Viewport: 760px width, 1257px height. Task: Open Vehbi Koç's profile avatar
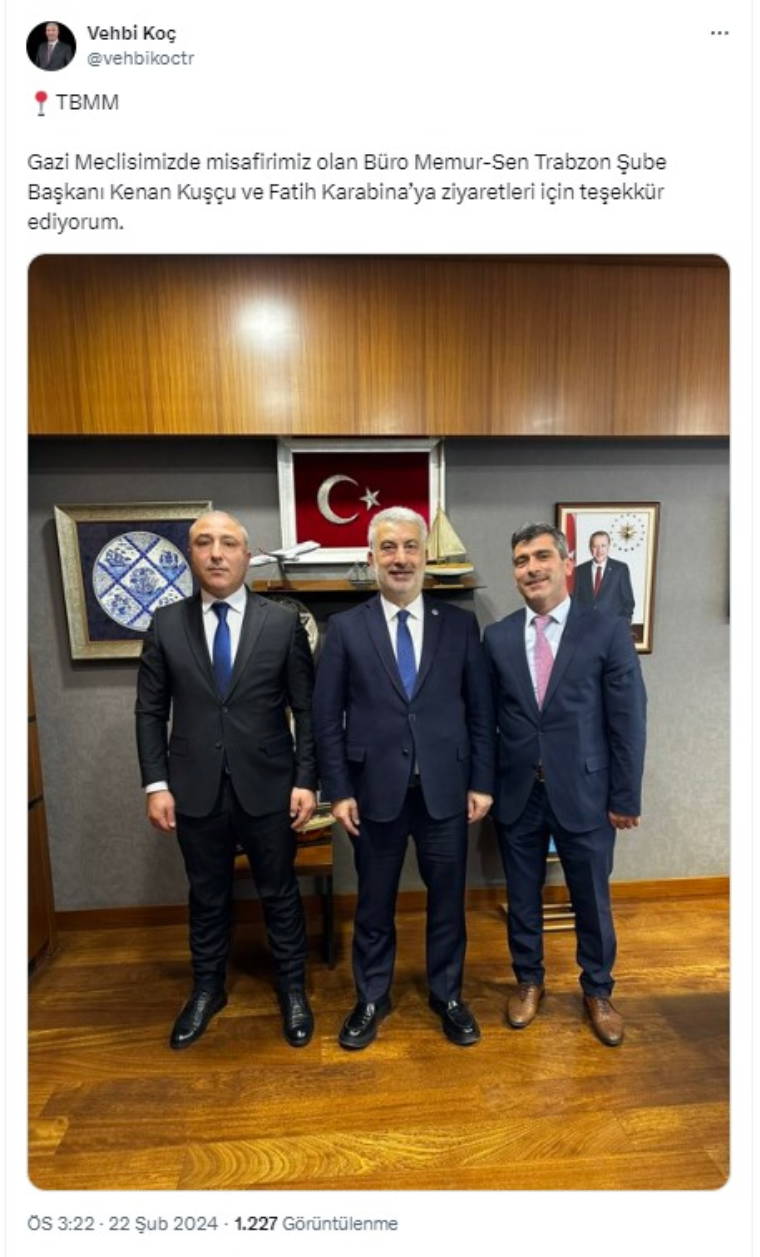point(51,46)
